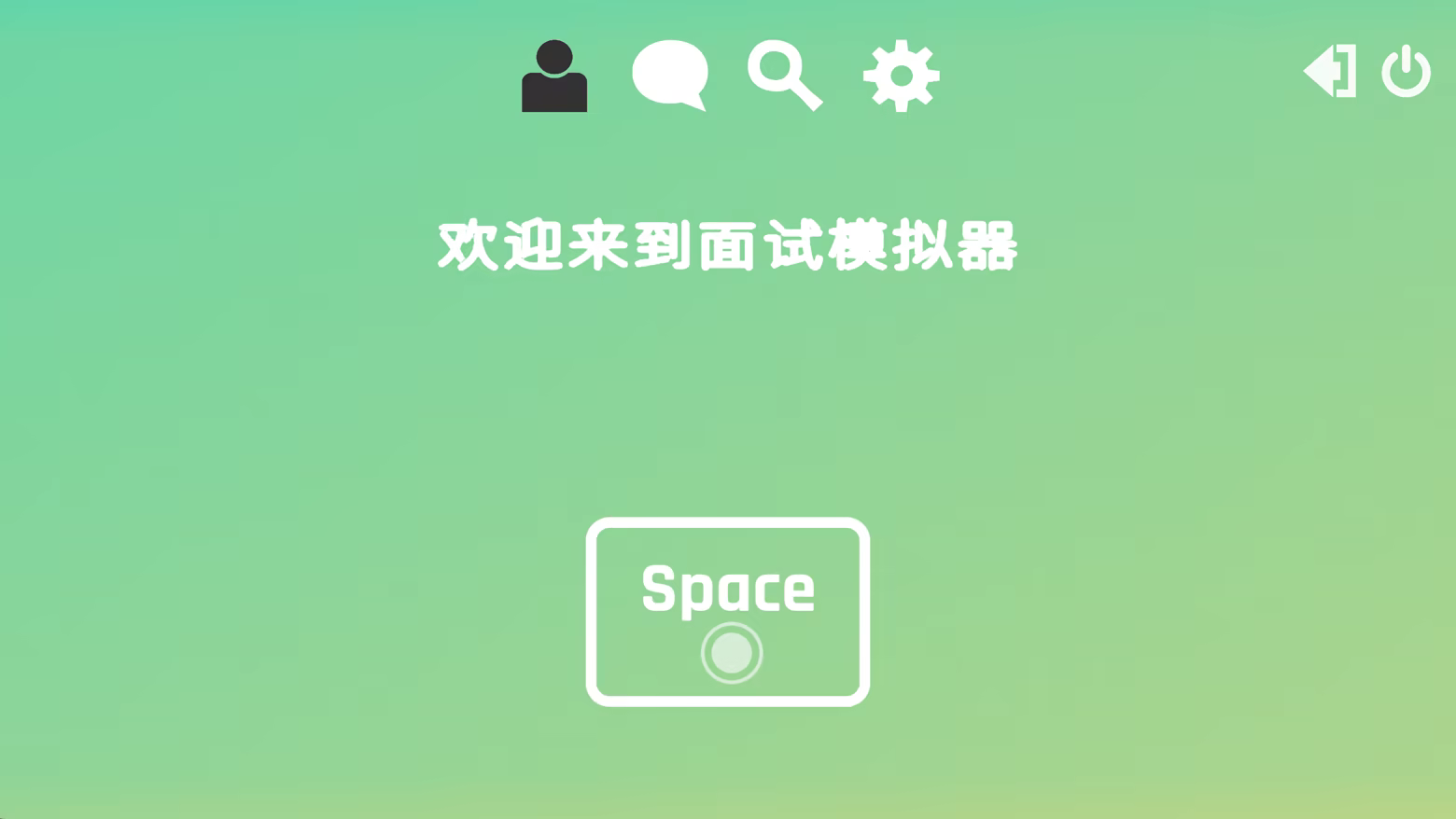Tap the exit arrow icon
Image resolution: width=1456 pixels, height=819 pixels.
pyautogui.click(x=1329, y=71)
